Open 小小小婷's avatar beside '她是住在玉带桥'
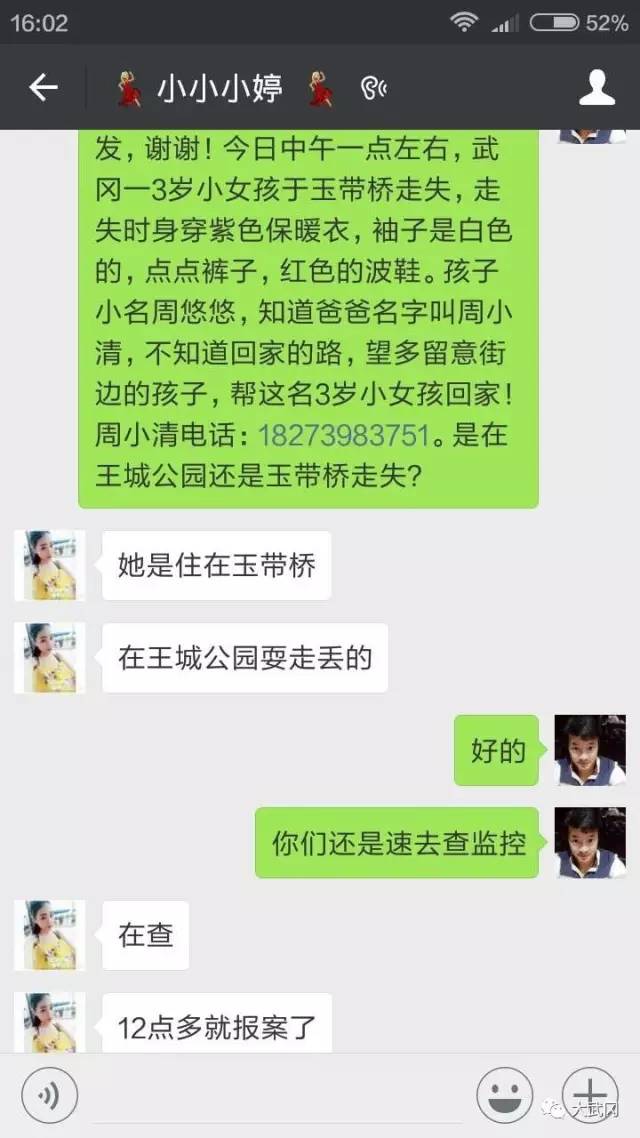Image resolution: width=640 pixels, height=1138 pixels. point(49,565)
